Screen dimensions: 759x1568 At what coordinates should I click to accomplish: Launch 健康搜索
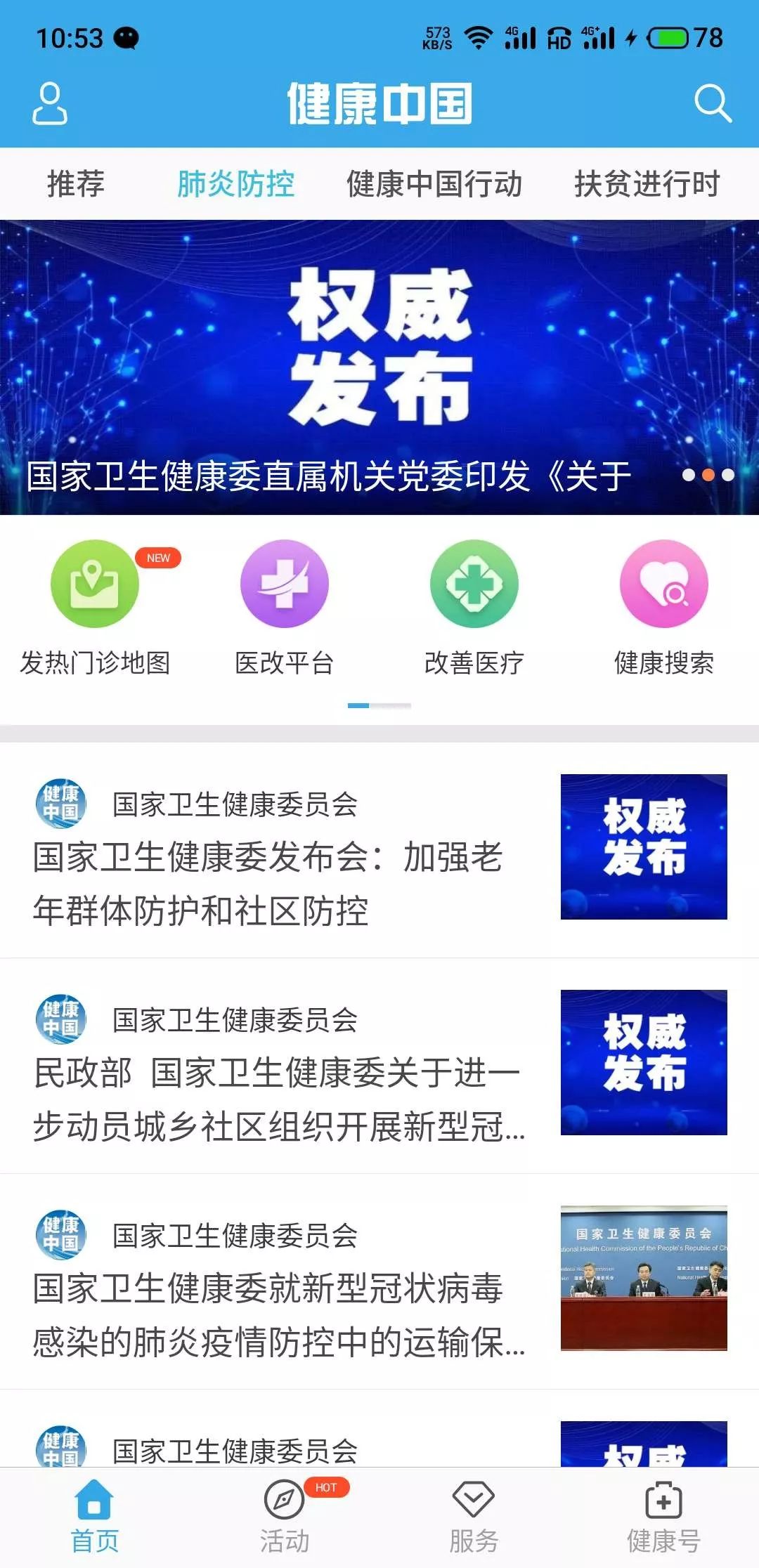[663, 606]
